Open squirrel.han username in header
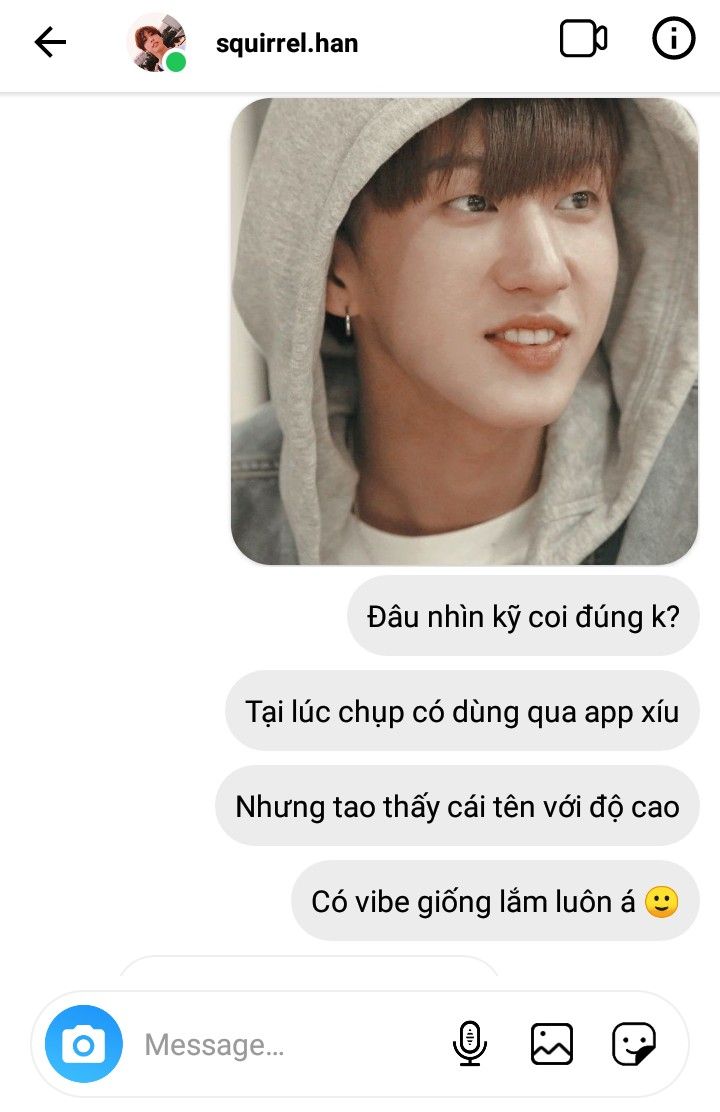Viewport: 720px width, 1112px height. (x=287, y=43)
